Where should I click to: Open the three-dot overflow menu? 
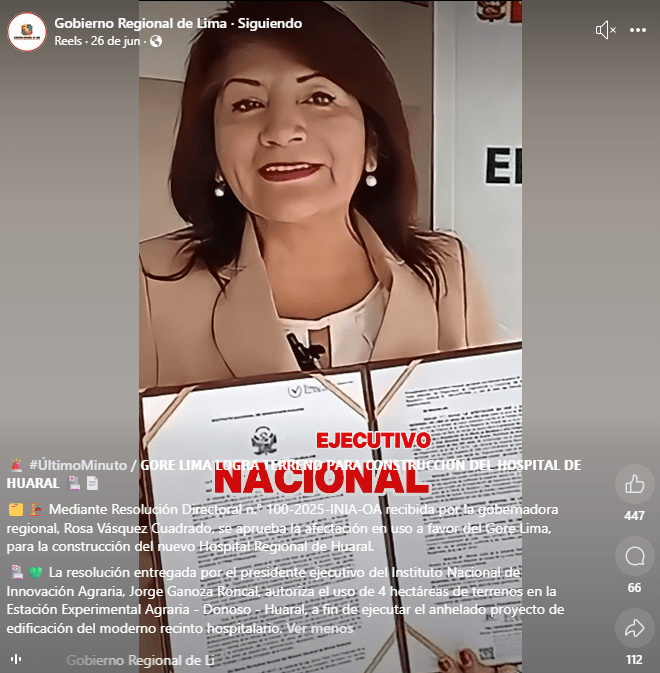pos(638,30)
